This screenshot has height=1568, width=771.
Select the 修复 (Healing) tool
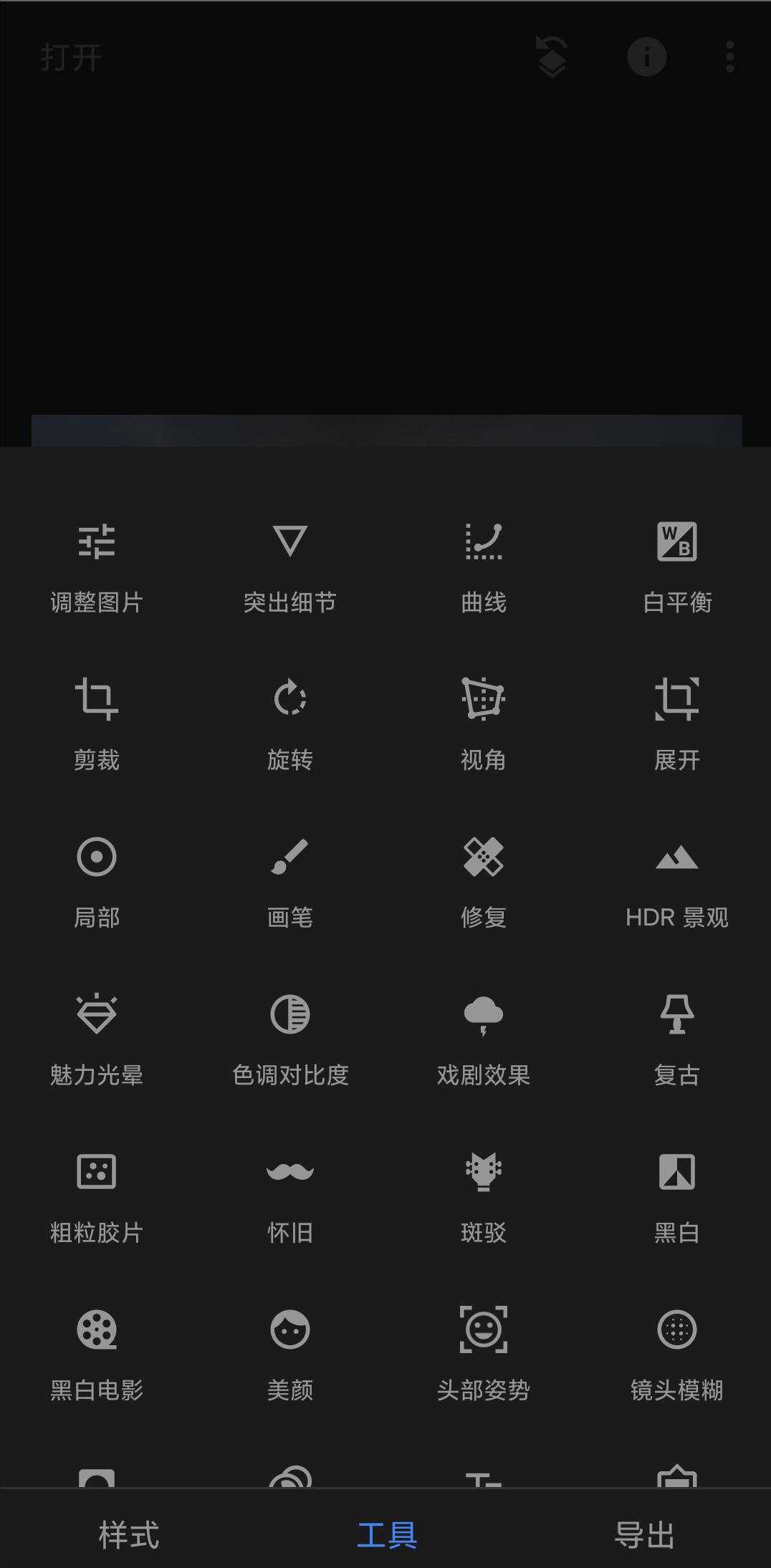pyautogui.click(x=484, y=881)
